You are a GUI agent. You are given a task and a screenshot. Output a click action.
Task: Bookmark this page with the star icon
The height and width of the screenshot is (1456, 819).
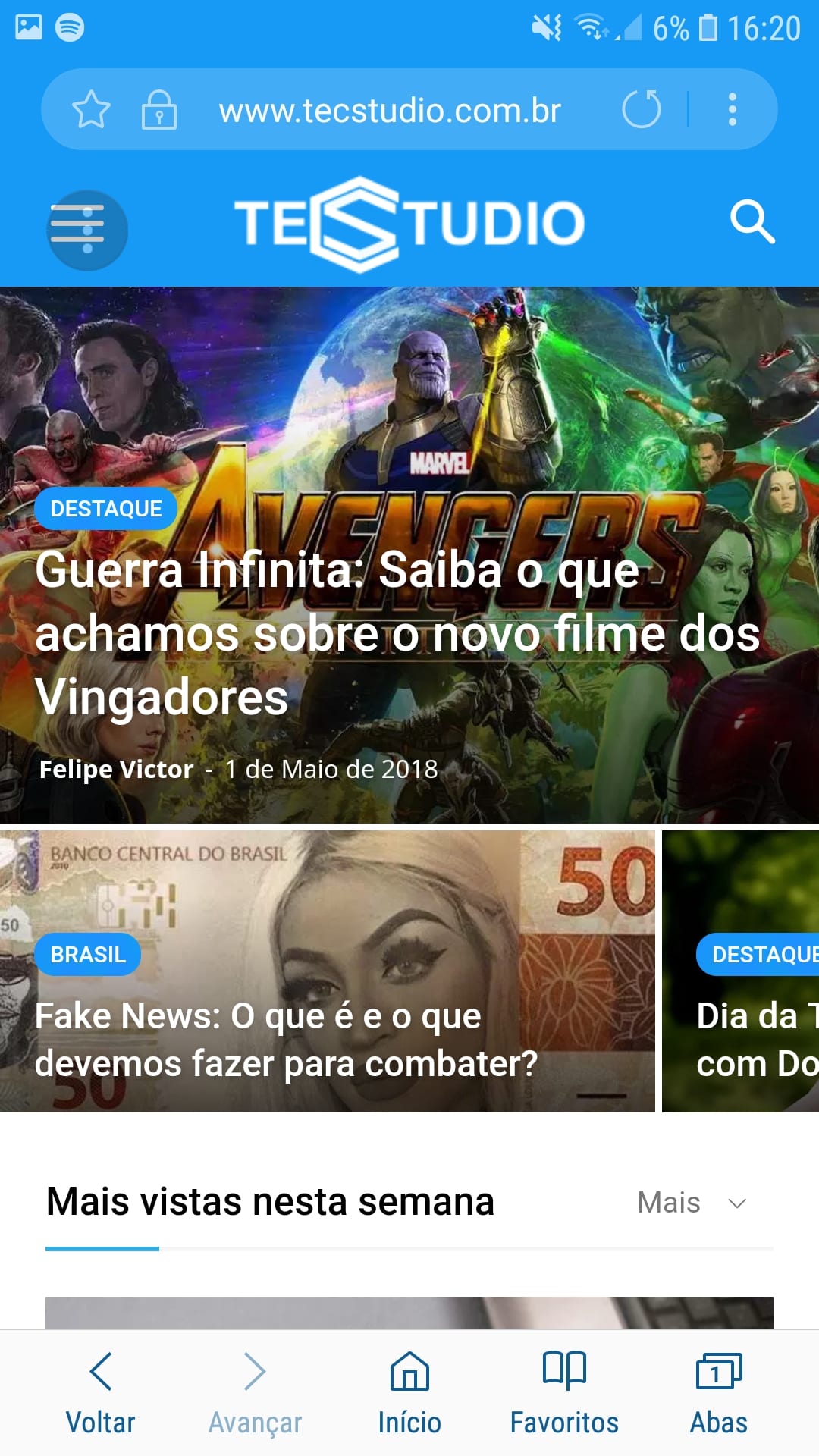pos(91,110)
